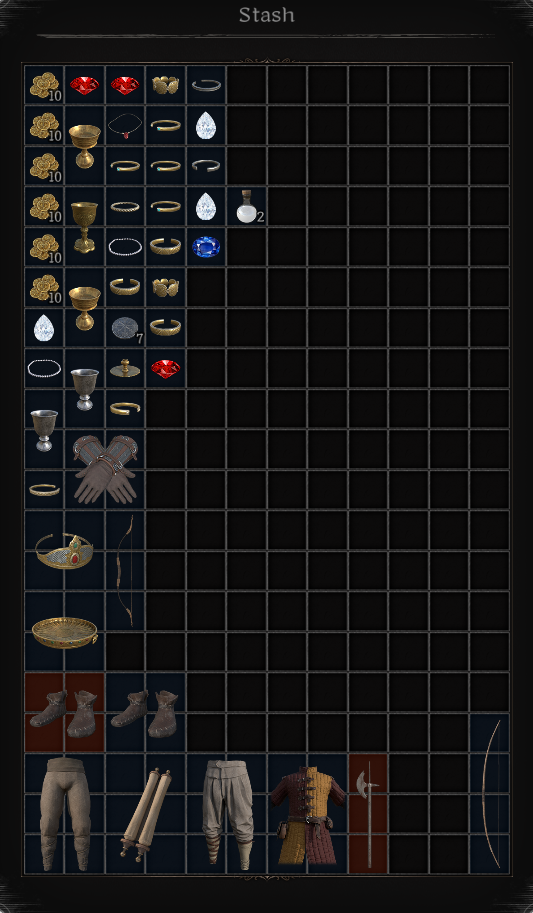
Task: Pick the tall longbow beside the halberd
Action: (x=490, y=794)
